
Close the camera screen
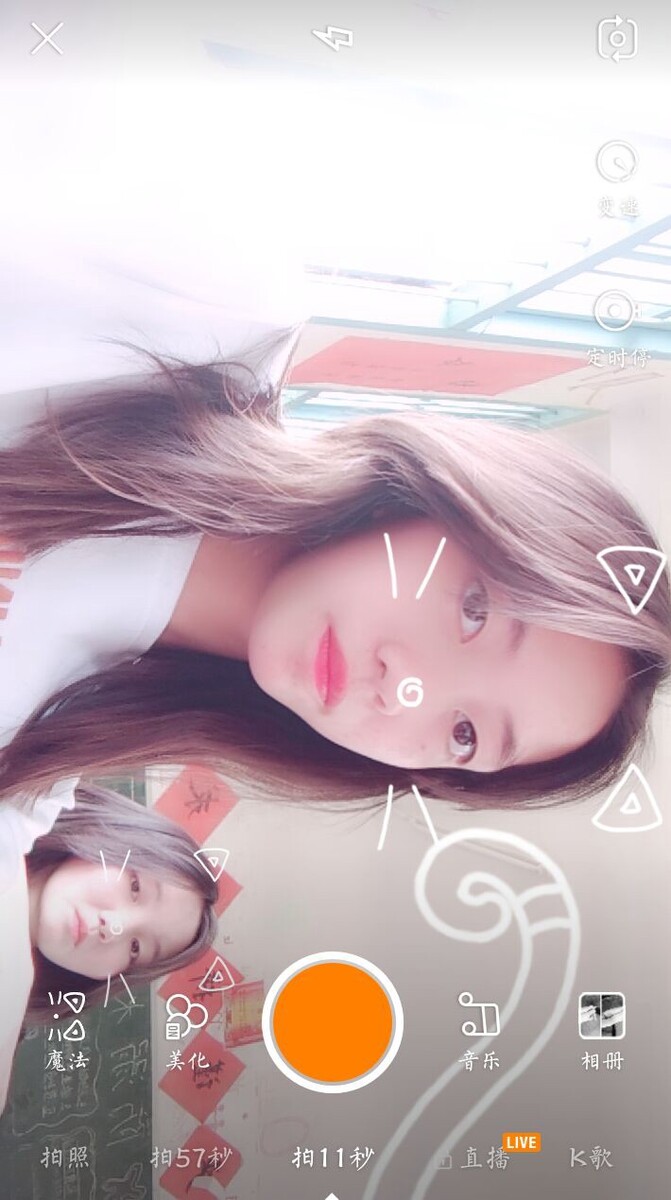point(46,39)
